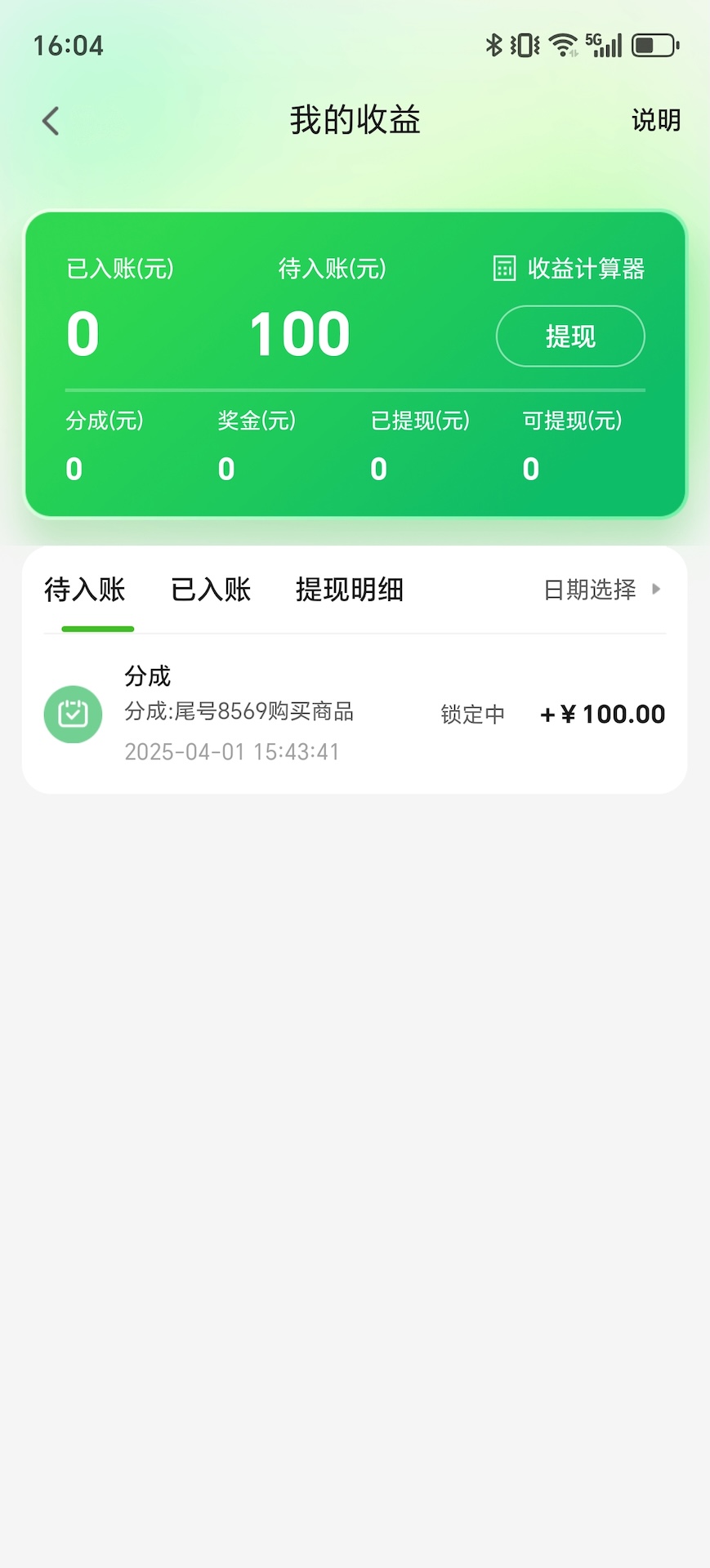Tap the Wi-Fi icon in the status bar
This screenshot has height=1568, width=710.
pyautogui.click(x=563, y=45)
